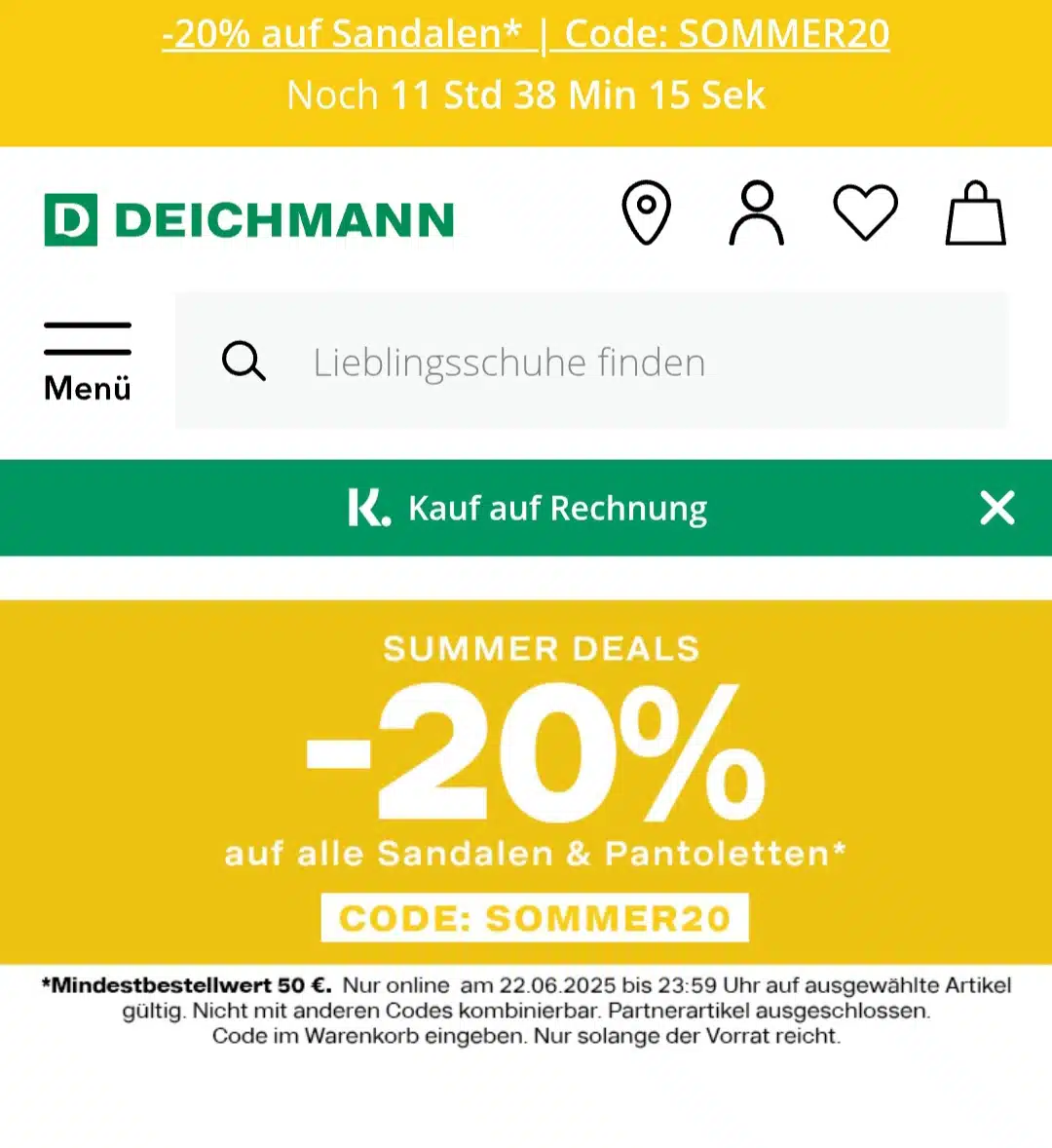Open the store locator pin icon

[x=647, y=212]
